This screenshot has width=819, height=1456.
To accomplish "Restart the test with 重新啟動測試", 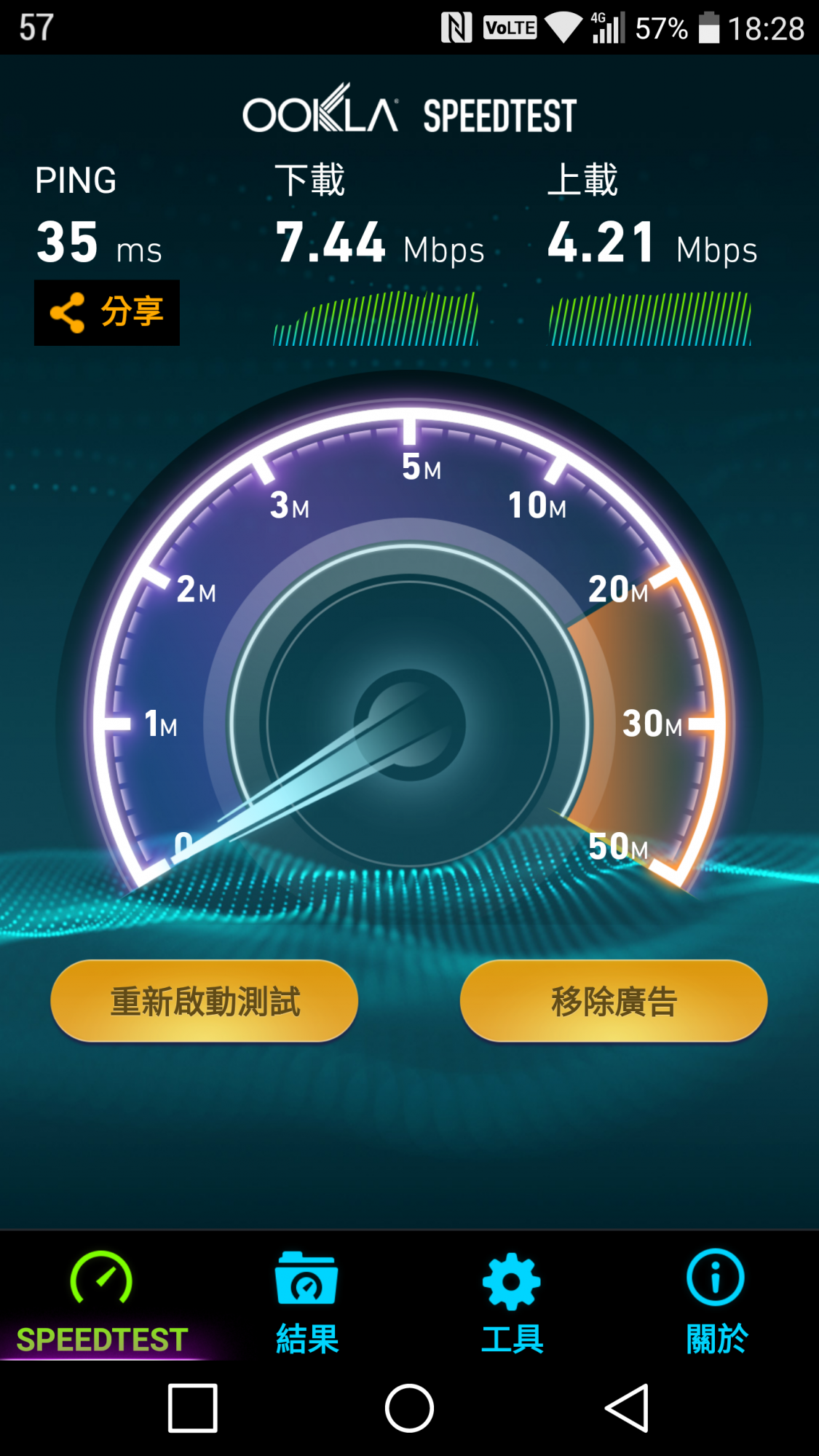I will pos(205,1001).
